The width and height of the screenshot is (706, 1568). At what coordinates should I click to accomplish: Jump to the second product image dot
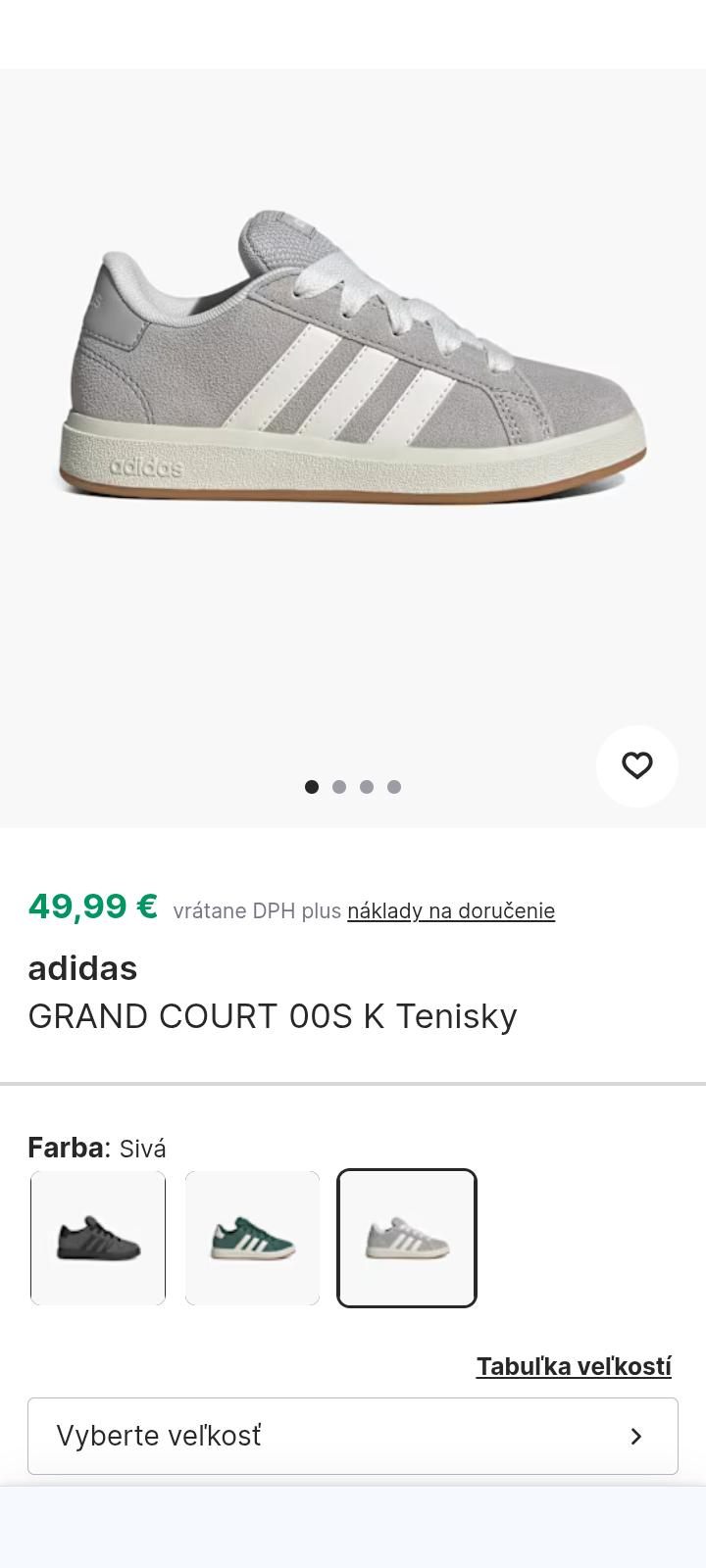tap(339, 787)
